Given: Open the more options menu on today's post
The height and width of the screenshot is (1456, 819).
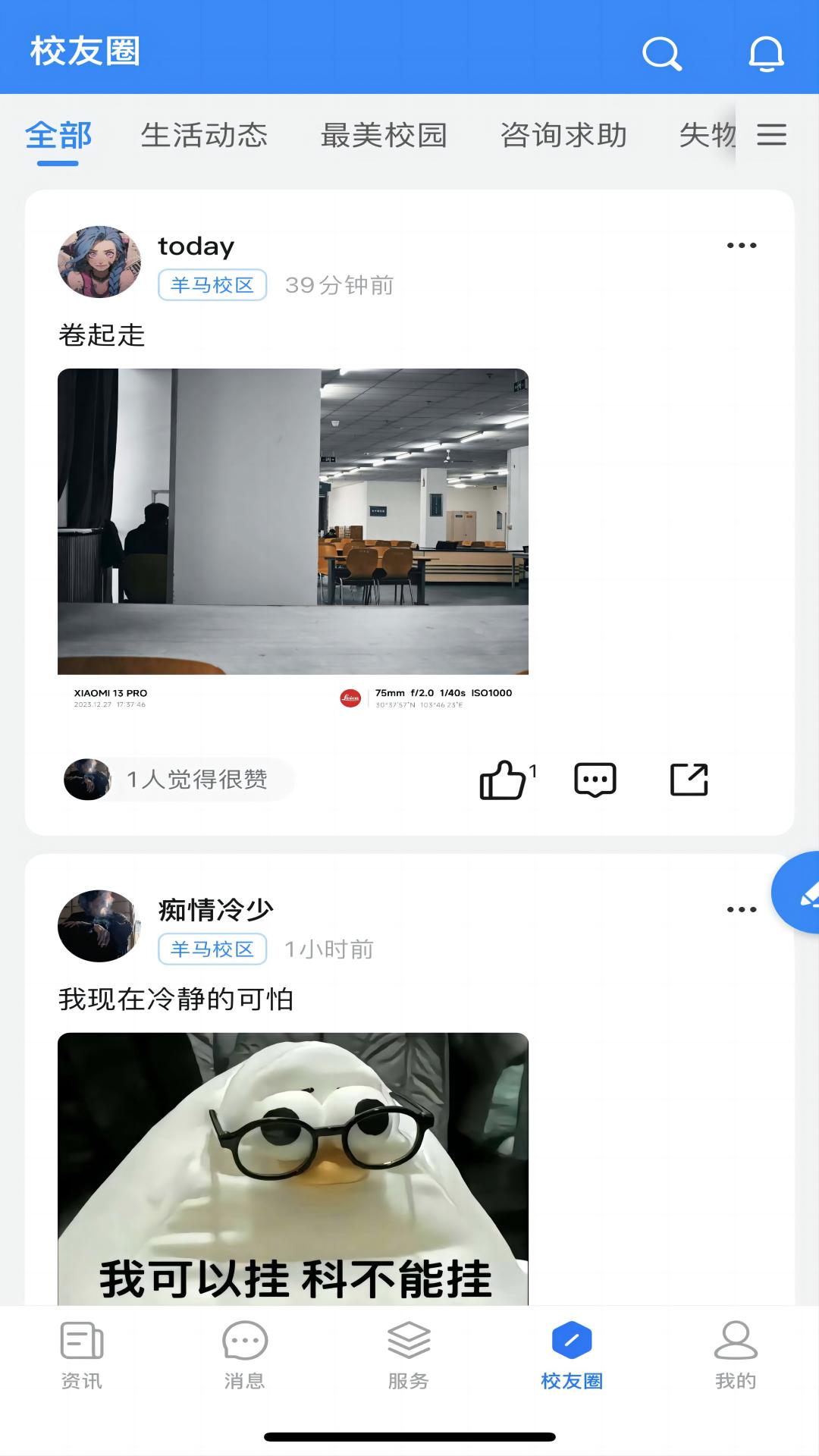Looking at the screenshot, I should point(741,244).
